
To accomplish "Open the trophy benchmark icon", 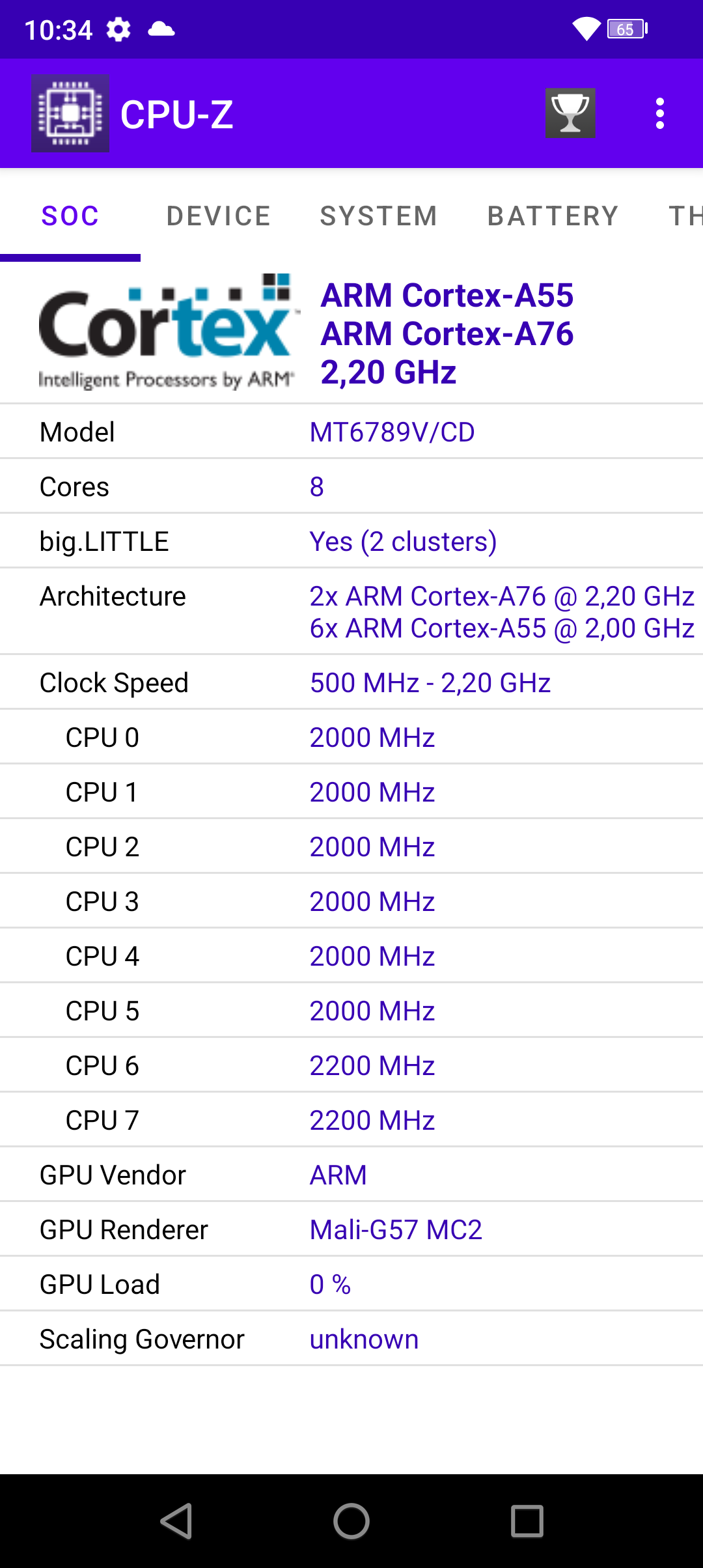I will tap(570, 113).
